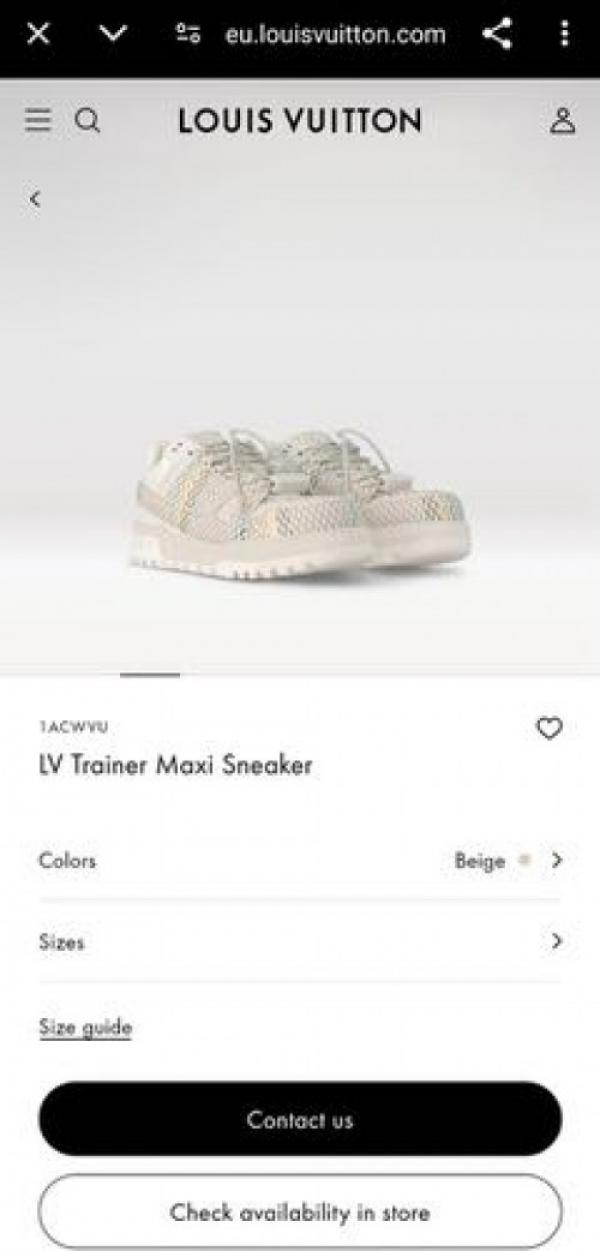The width and height of the screenshot is (600, 1251).
Task: Open the Size guide link
Action: tap(85, 1027)
